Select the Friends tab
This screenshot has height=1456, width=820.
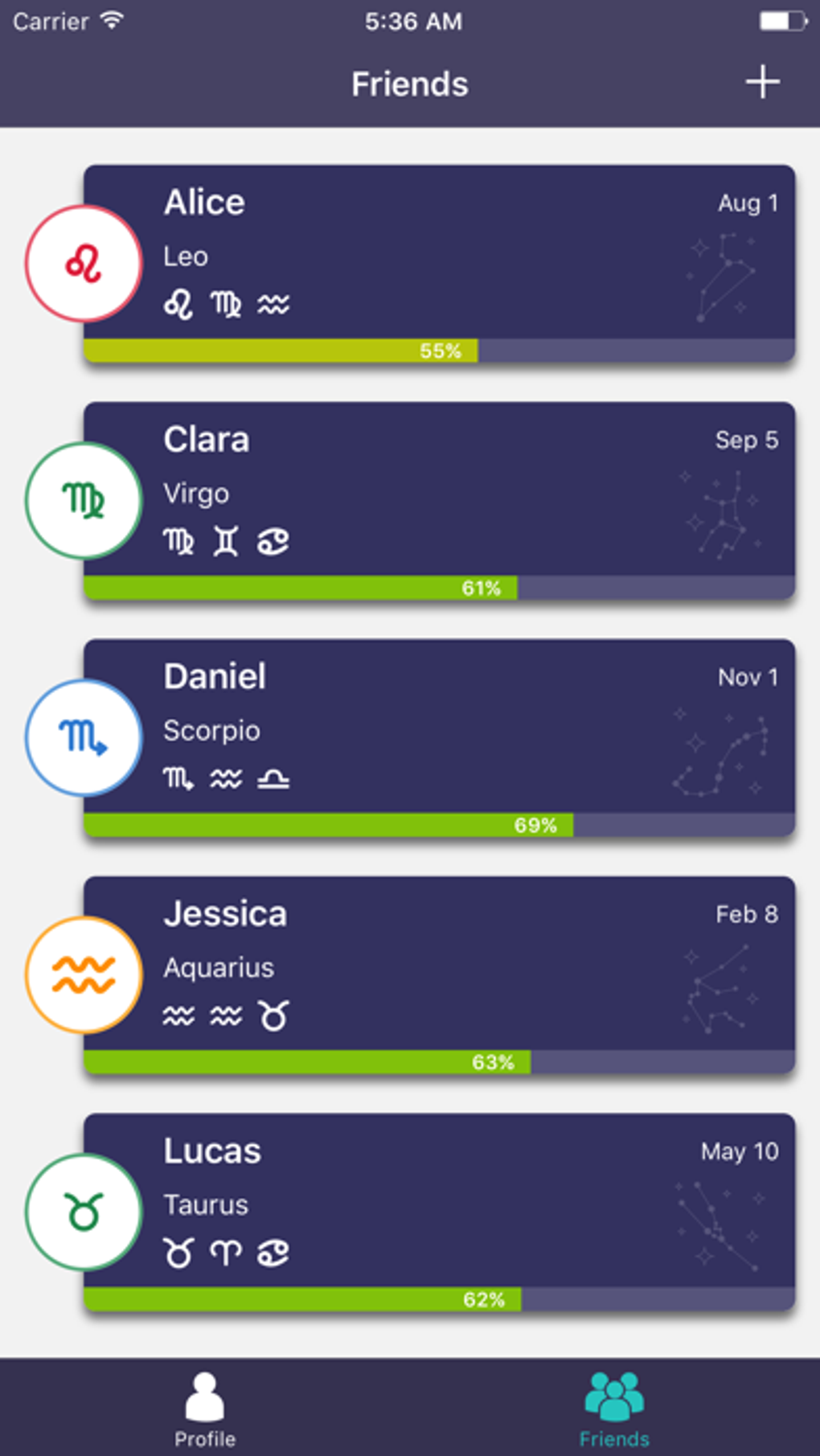tap(614, 1409)
